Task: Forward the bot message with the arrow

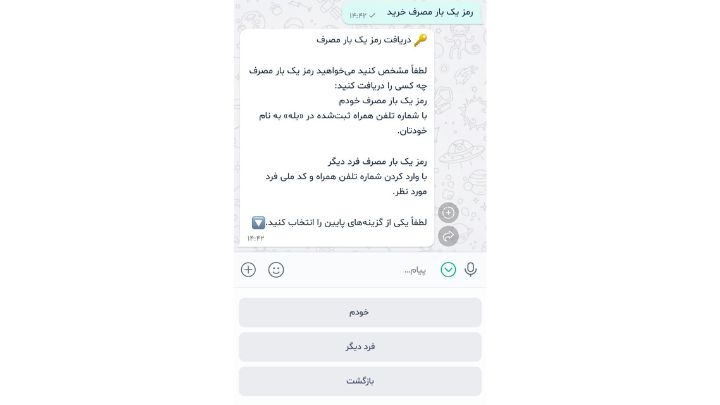Action: [449, 236]
